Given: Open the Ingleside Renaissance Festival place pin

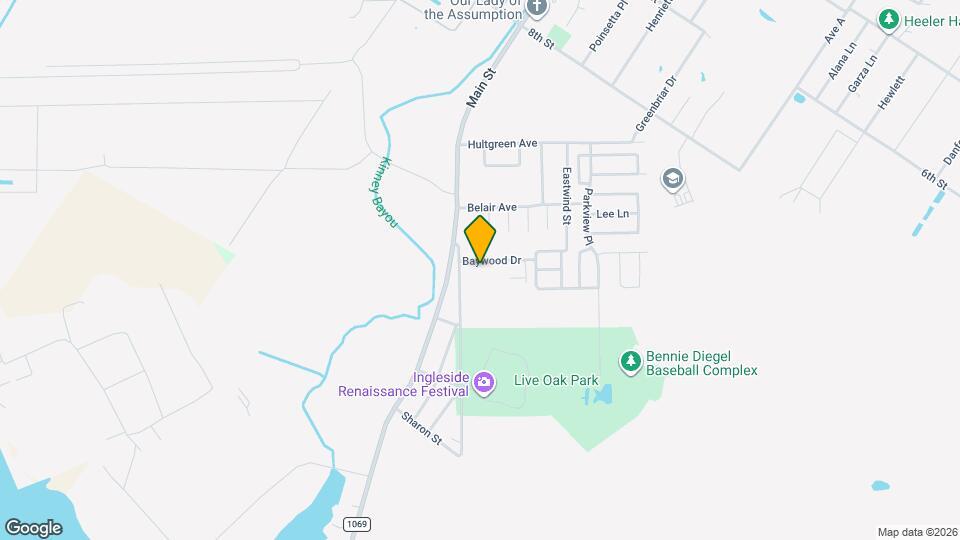Looking at the screenshot, I should [x=485, y=382].
